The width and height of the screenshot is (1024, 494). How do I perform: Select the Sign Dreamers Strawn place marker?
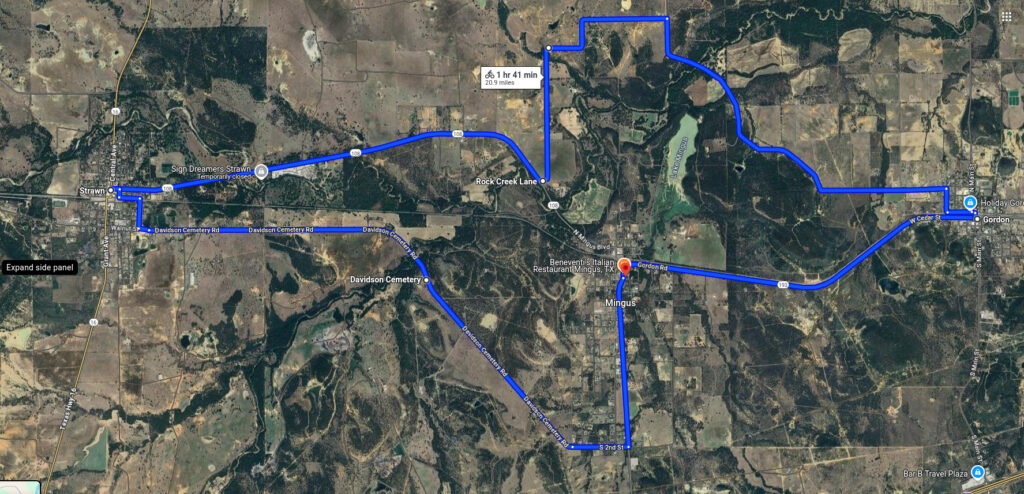pyautogui.click(x=261, y=171)
